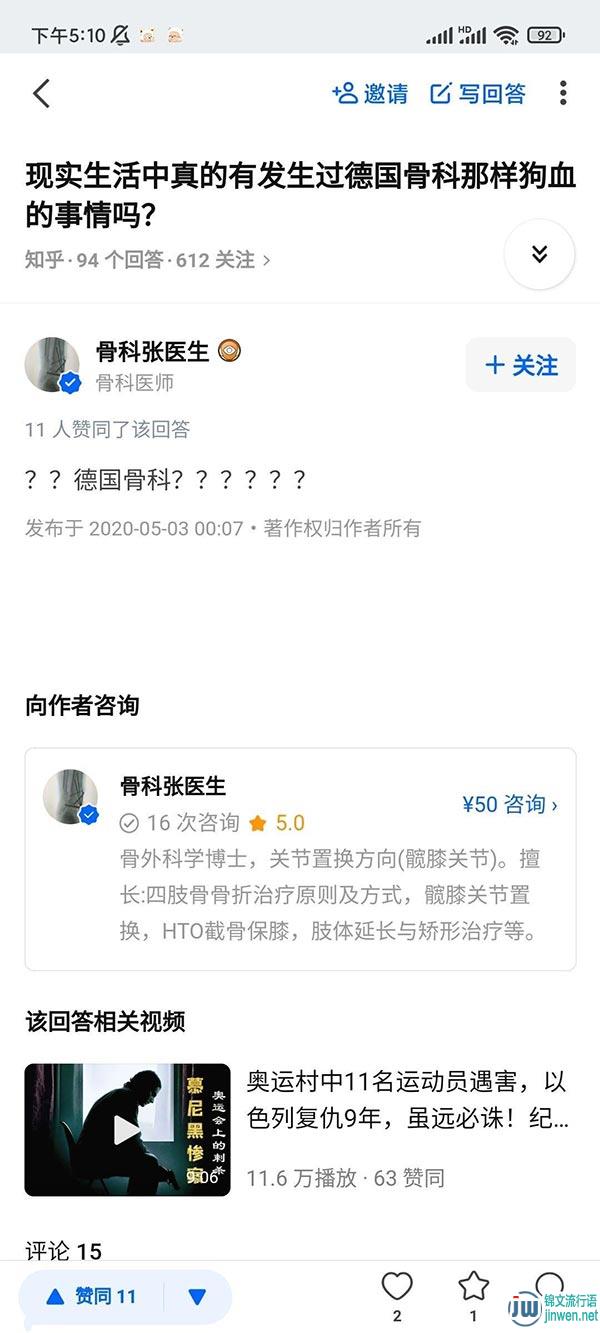Image resolution: width=600 pixels, height=1333 pixels.
Task: Tap the heart icon in the bottom bar
Action: [x=397, y=1287]
